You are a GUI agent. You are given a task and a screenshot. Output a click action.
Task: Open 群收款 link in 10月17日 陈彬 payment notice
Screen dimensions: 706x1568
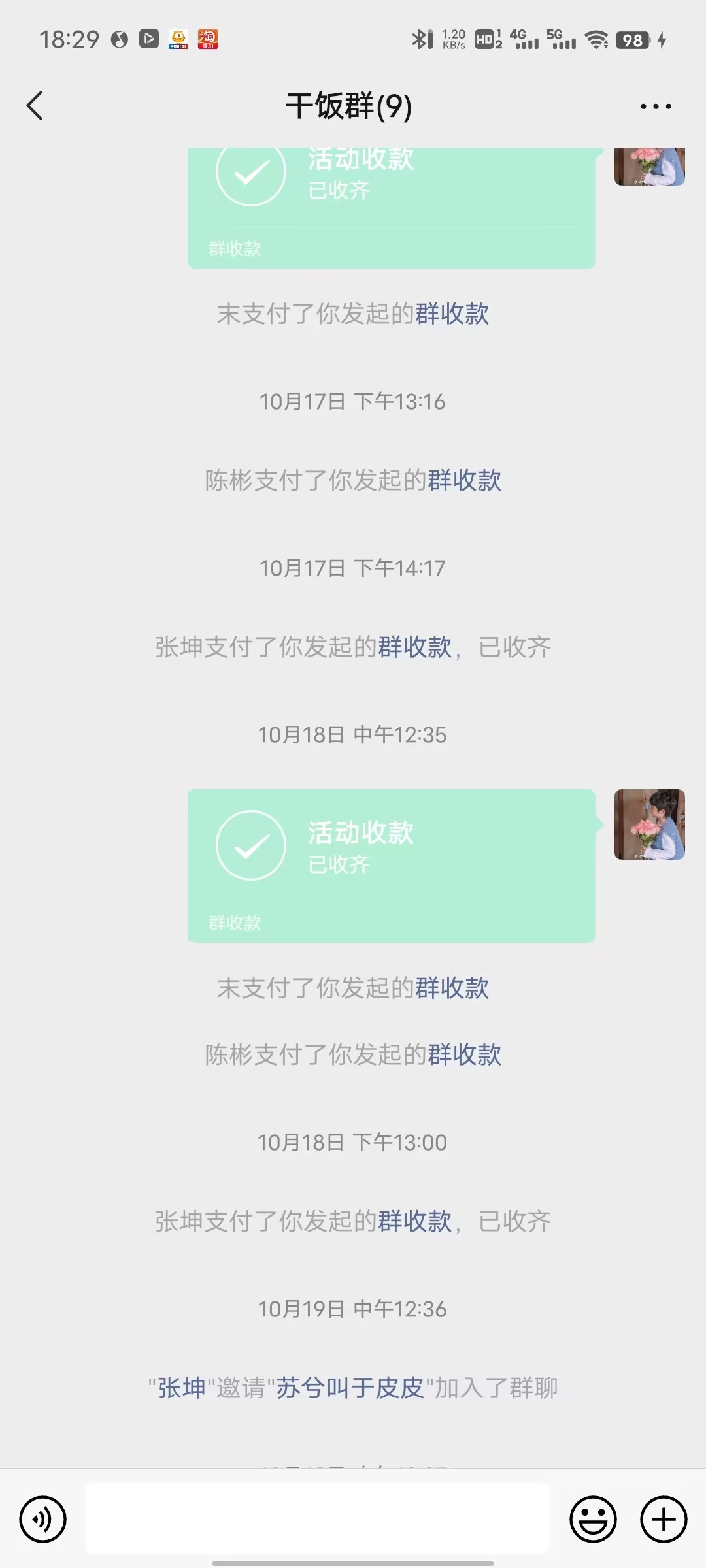point(464,481)
